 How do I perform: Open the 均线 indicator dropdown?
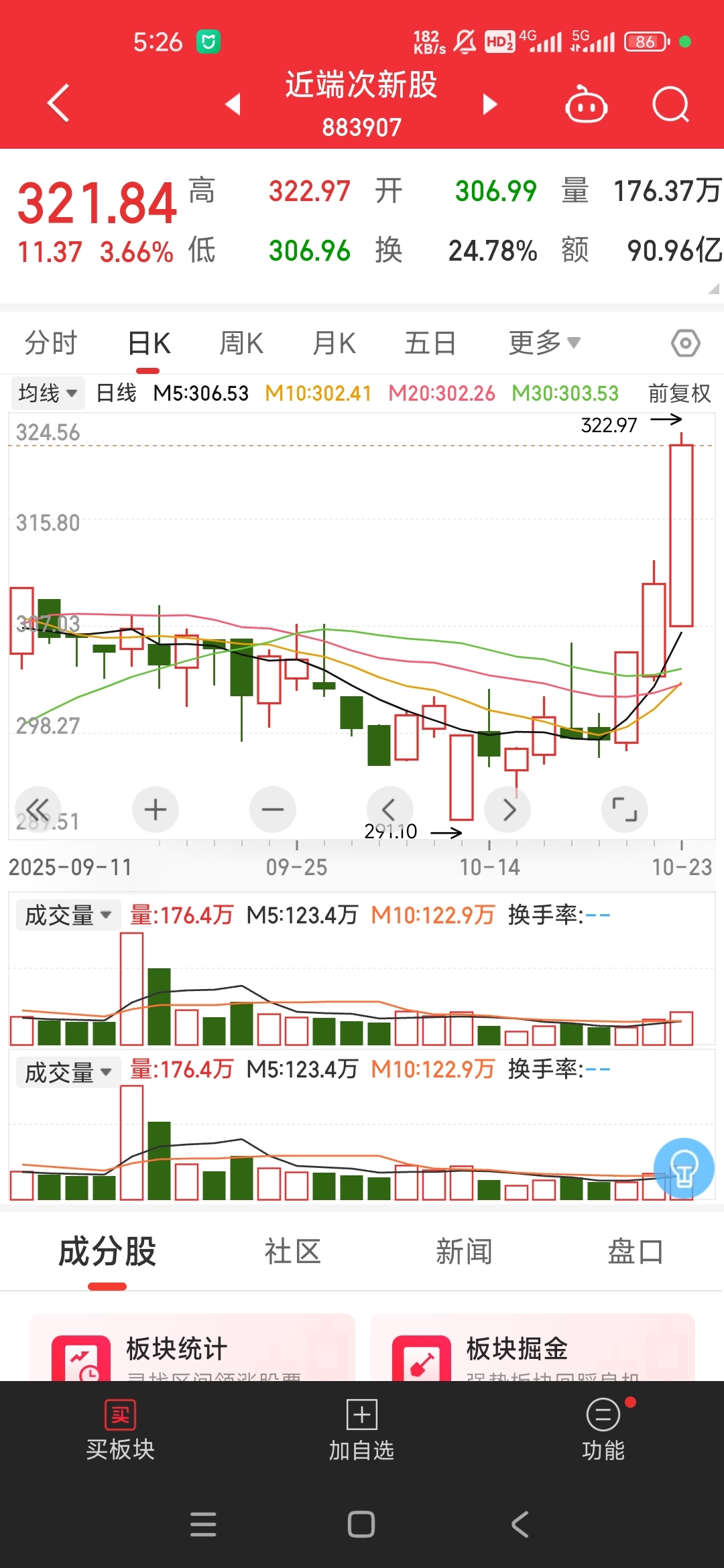pos(48,393)
